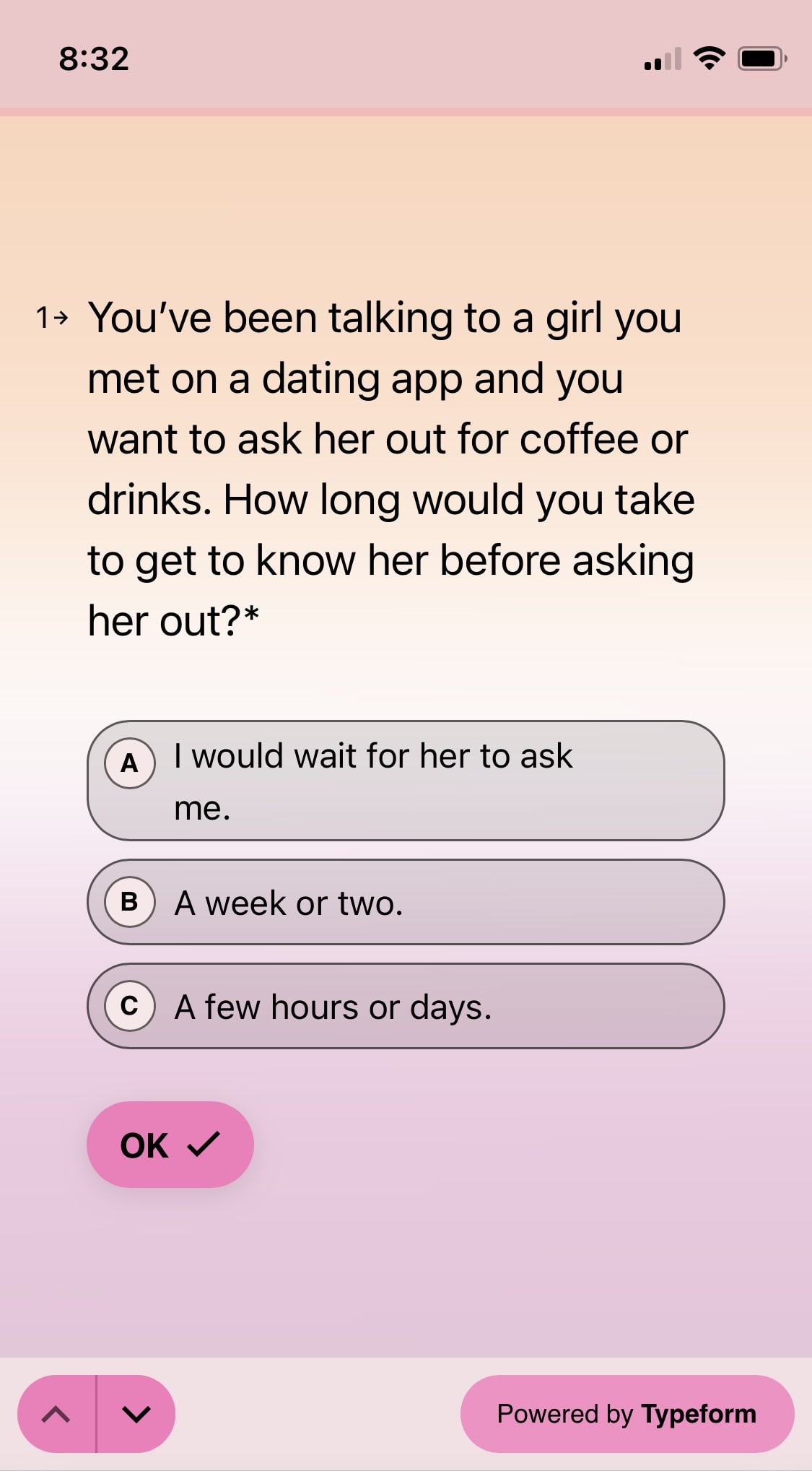
Task: Select answer A: wait for her to ask
Action: pos(405,781)
